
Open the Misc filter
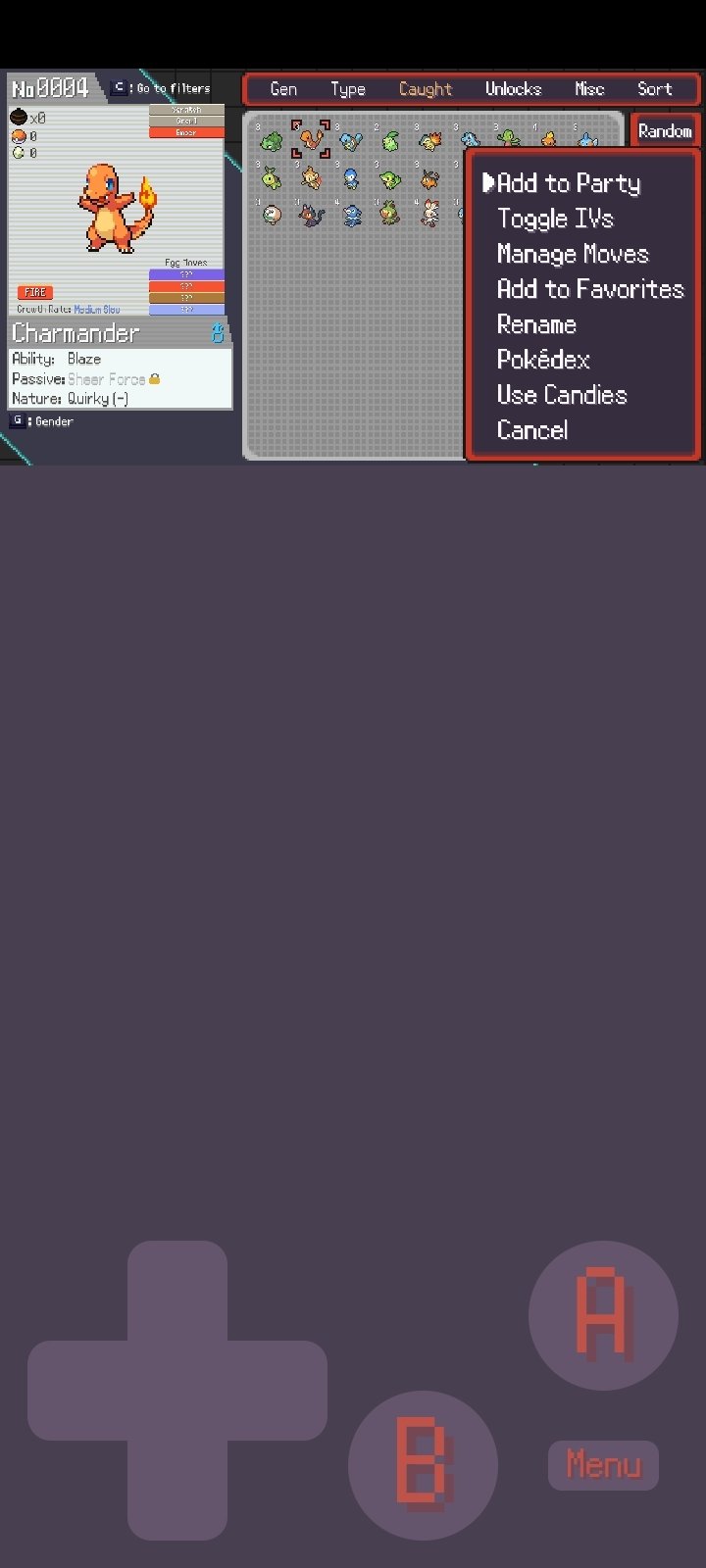click(589, 89)
